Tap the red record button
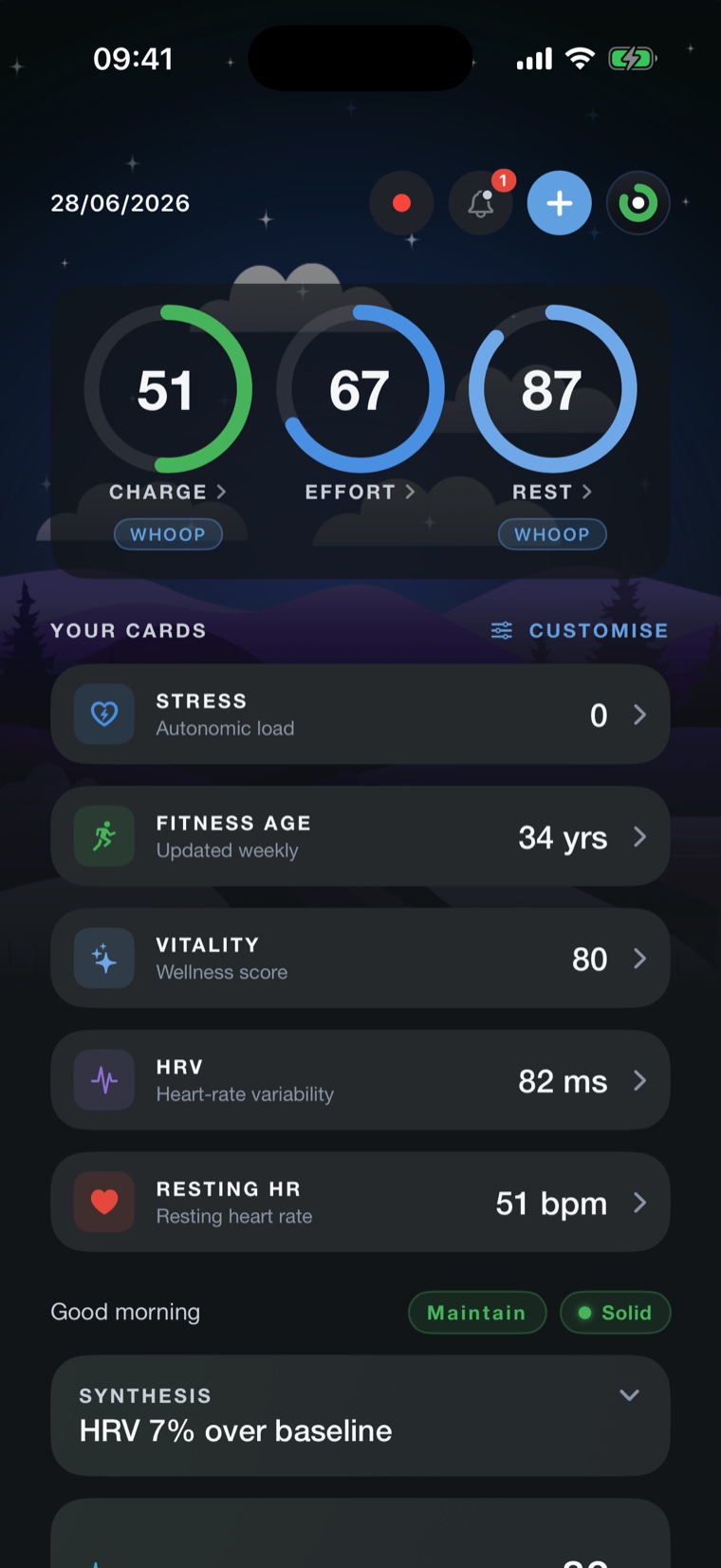The image size is (721, 1568). [x=401, y=203]
